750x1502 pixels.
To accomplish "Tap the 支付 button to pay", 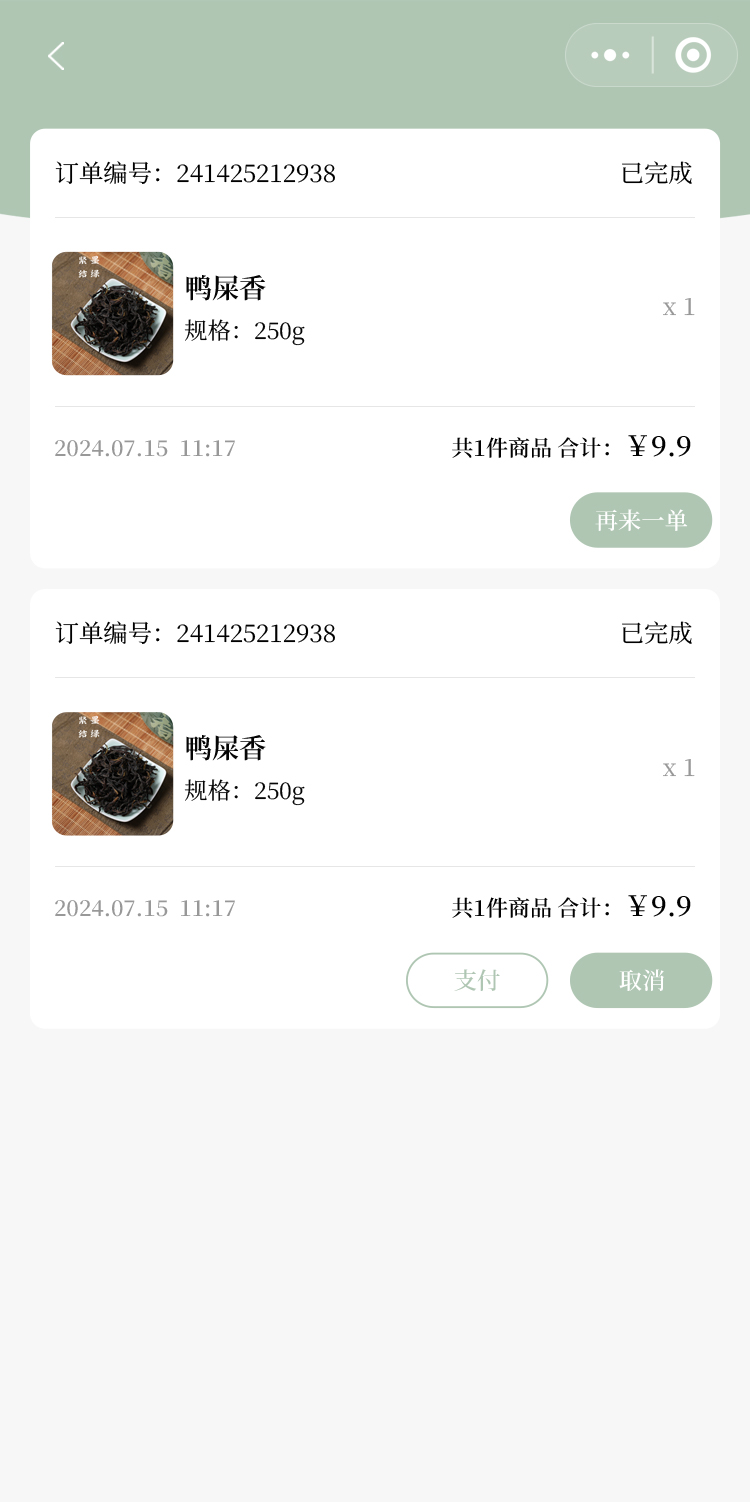I will pyautogui.click(x=477, y=980).
